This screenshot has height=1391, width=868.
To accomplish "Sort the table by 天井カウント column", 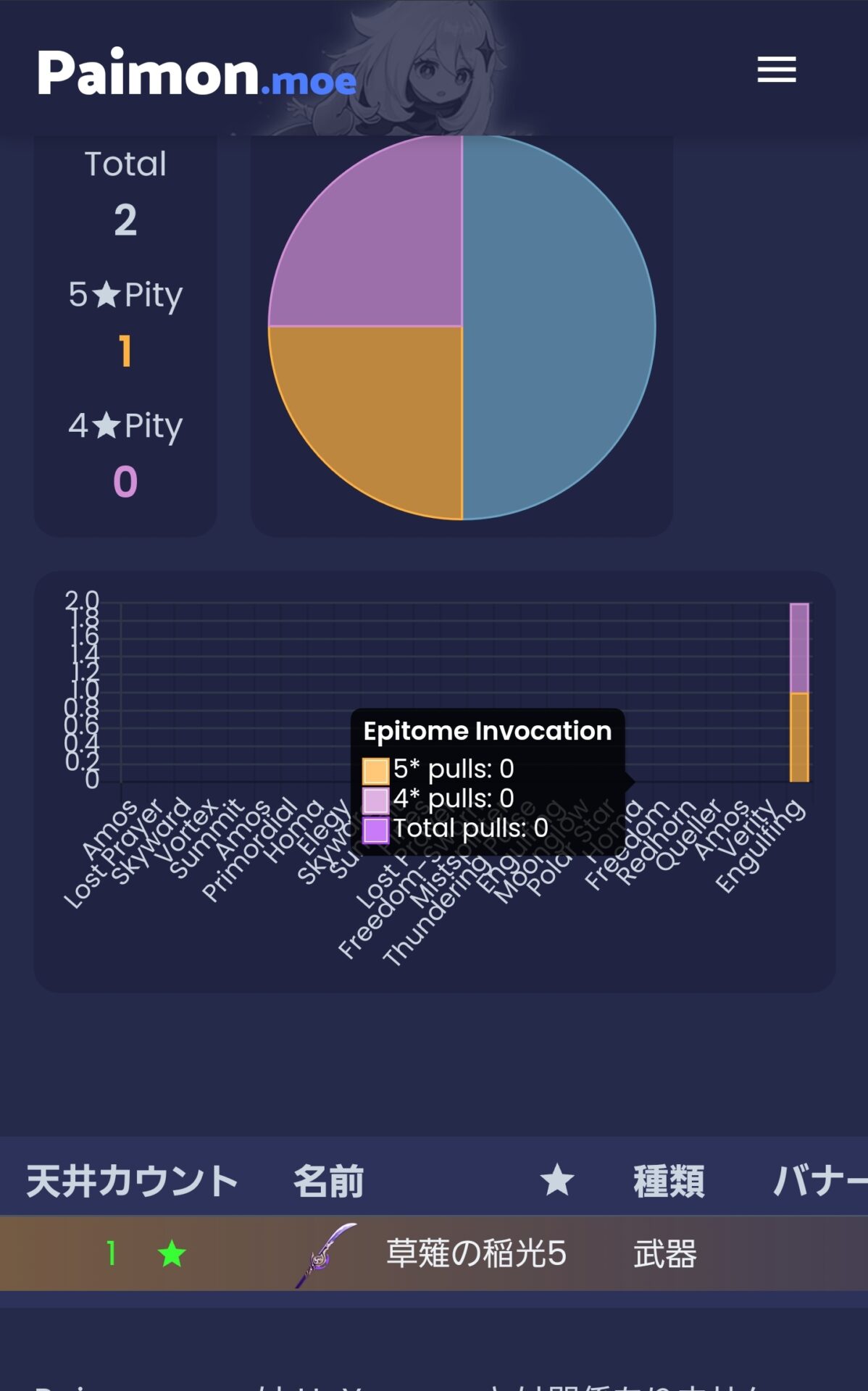I will pyautogui.click(x=132, y=1181).
